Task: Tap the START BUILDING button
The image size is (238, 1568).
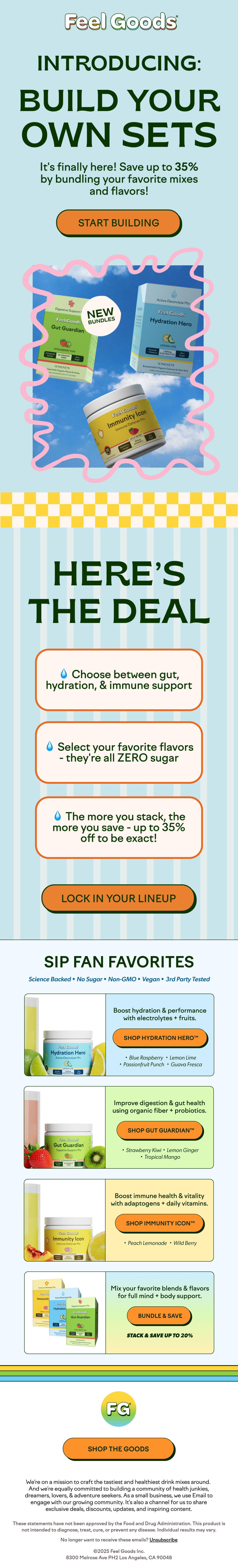Action: [119, 223]
